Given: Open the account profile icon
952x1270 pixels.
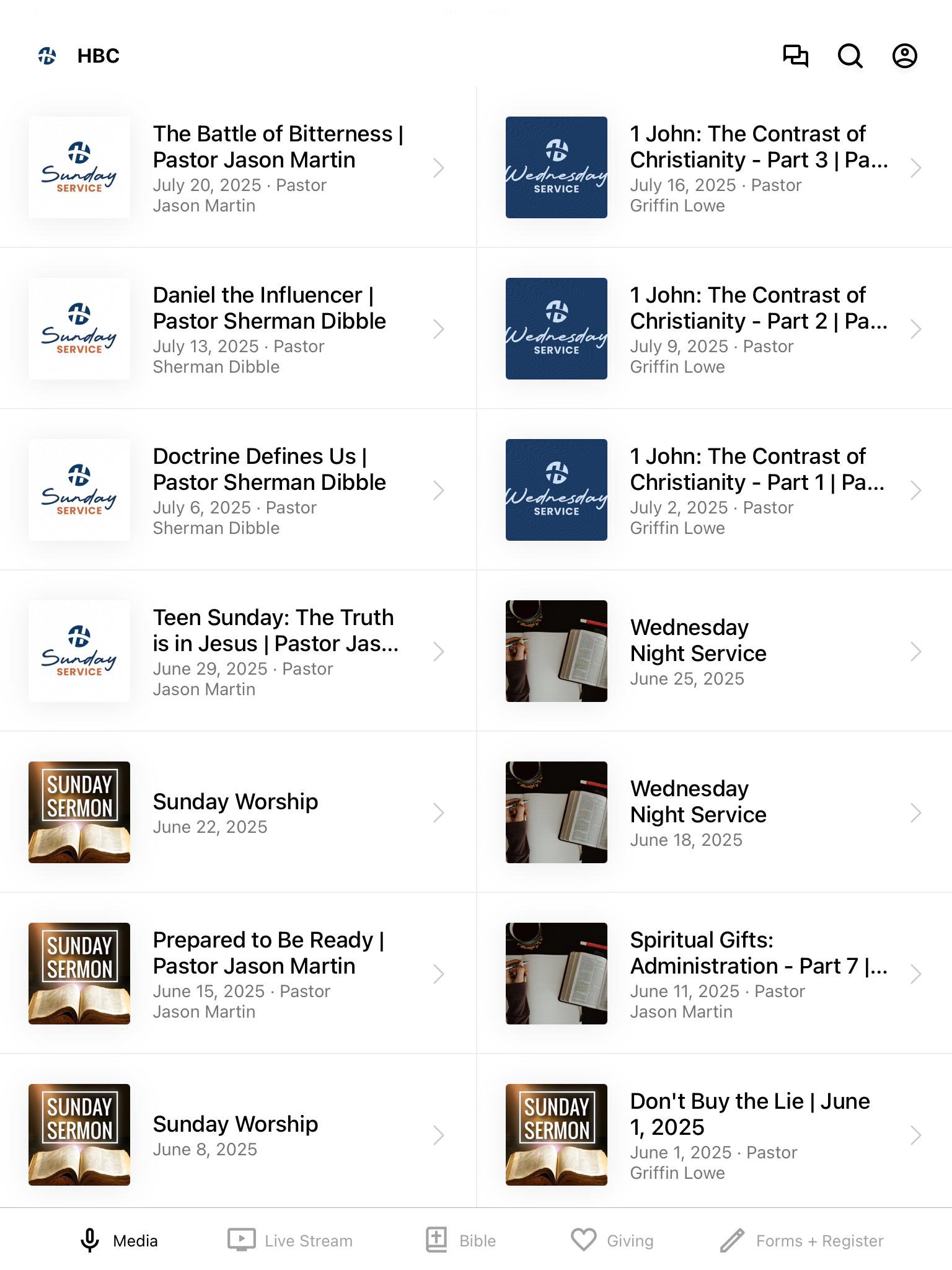Looking at the screenshot, I should [904, 56].
